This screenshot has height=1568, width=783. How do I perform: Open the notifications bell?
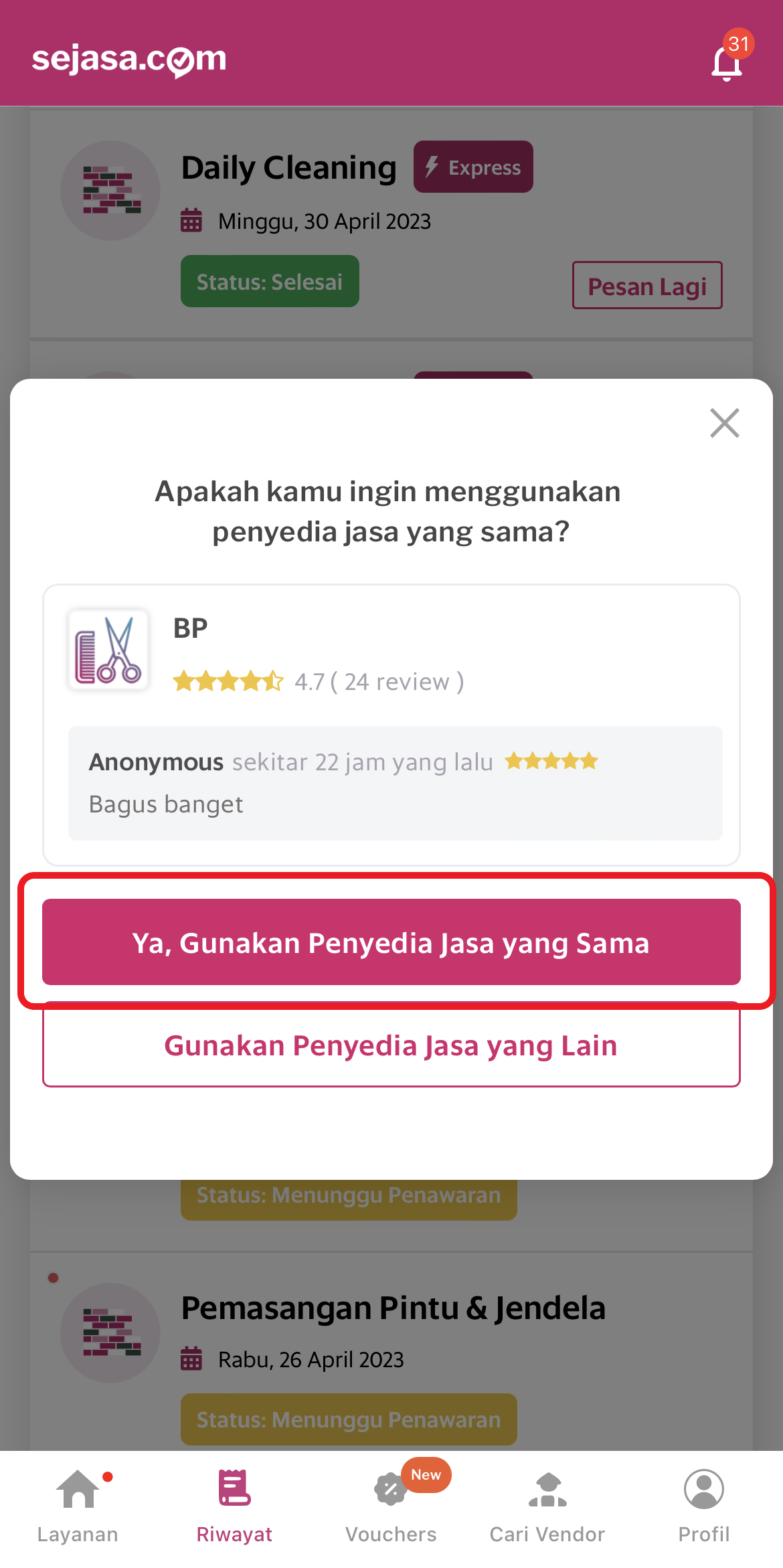click(x=727, y=63)
